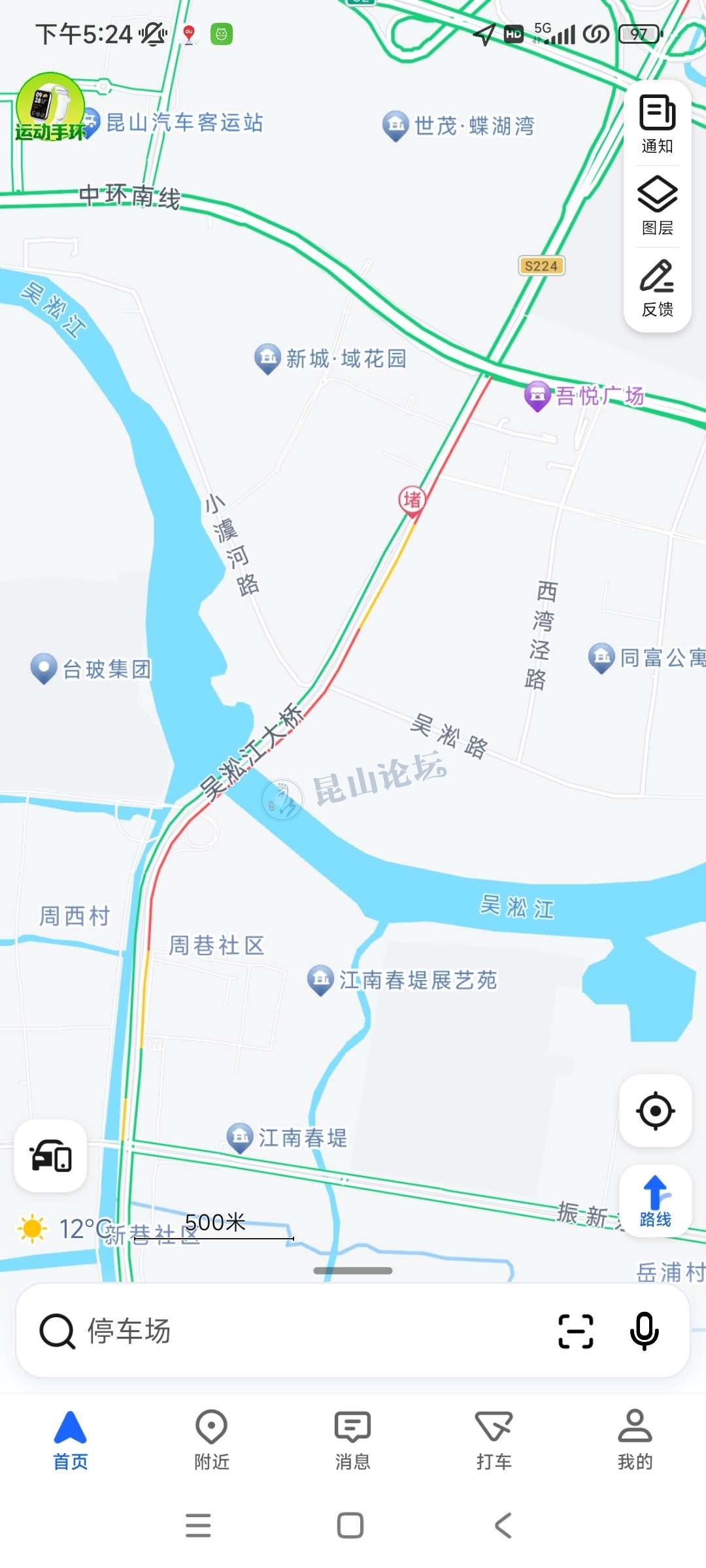Screen dimensions: 706x1568
Task: Open the scan icon in search bar
Action: click(576, 1331)
